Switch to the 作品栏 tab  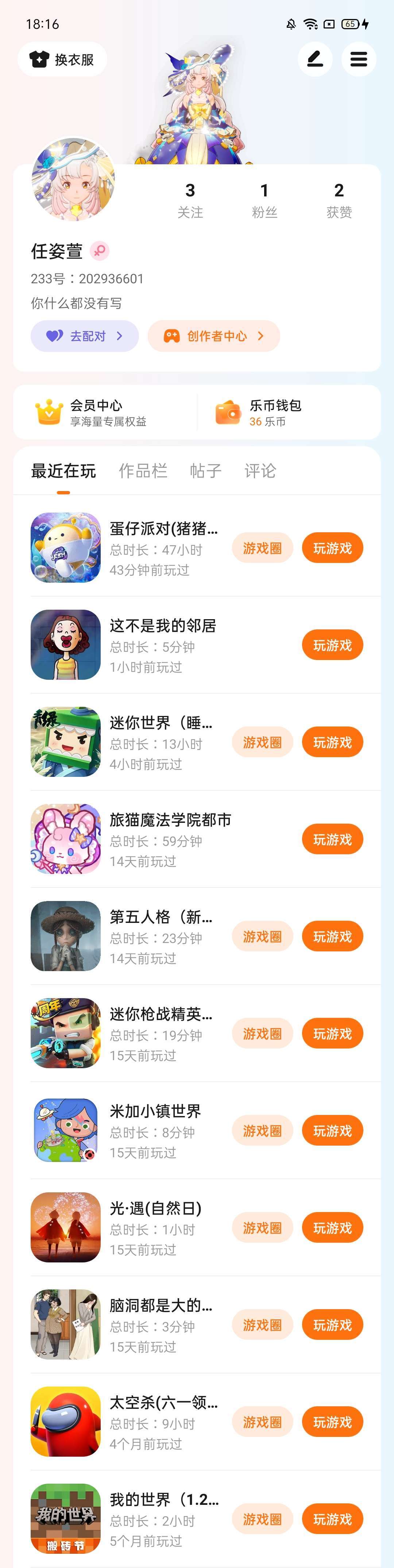click(143, 471)
